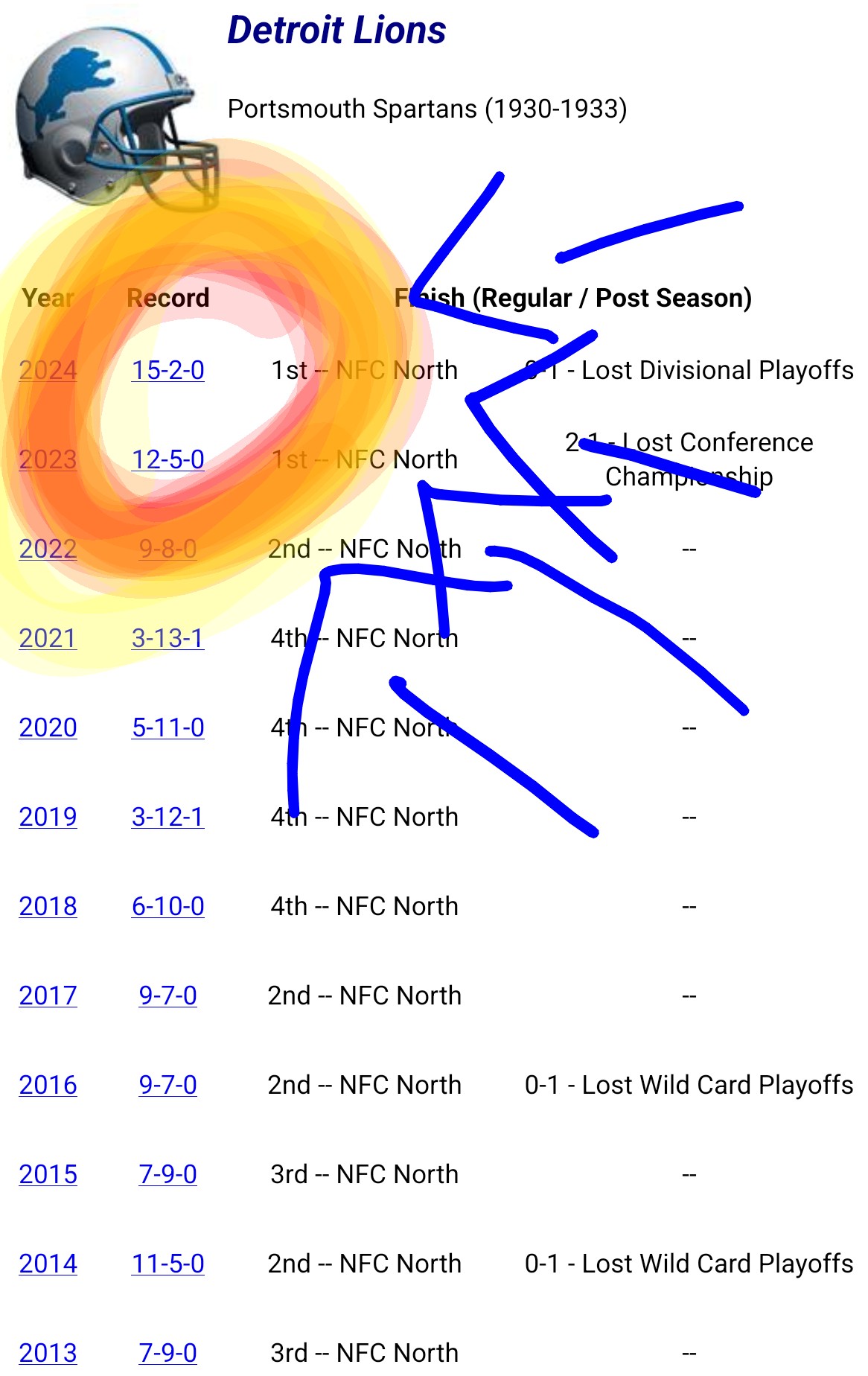Open the 2021 year link
The height and width of the screenshot is (1376, 868).
48,638
